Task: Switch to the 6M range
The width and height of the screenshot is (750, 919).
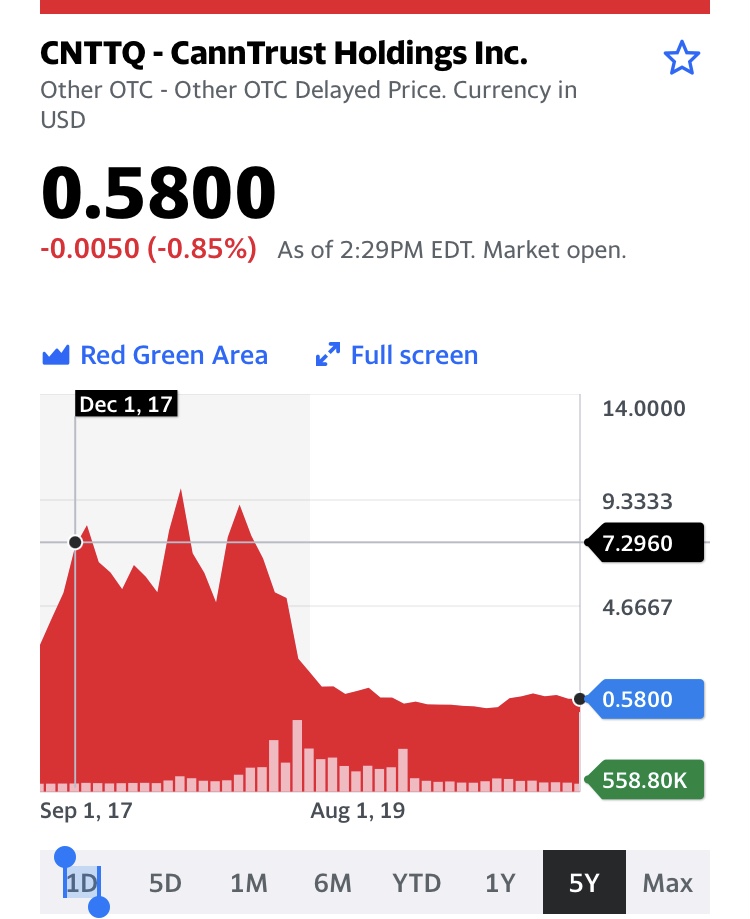Action: pyautogui.click(x=332, y=883)
